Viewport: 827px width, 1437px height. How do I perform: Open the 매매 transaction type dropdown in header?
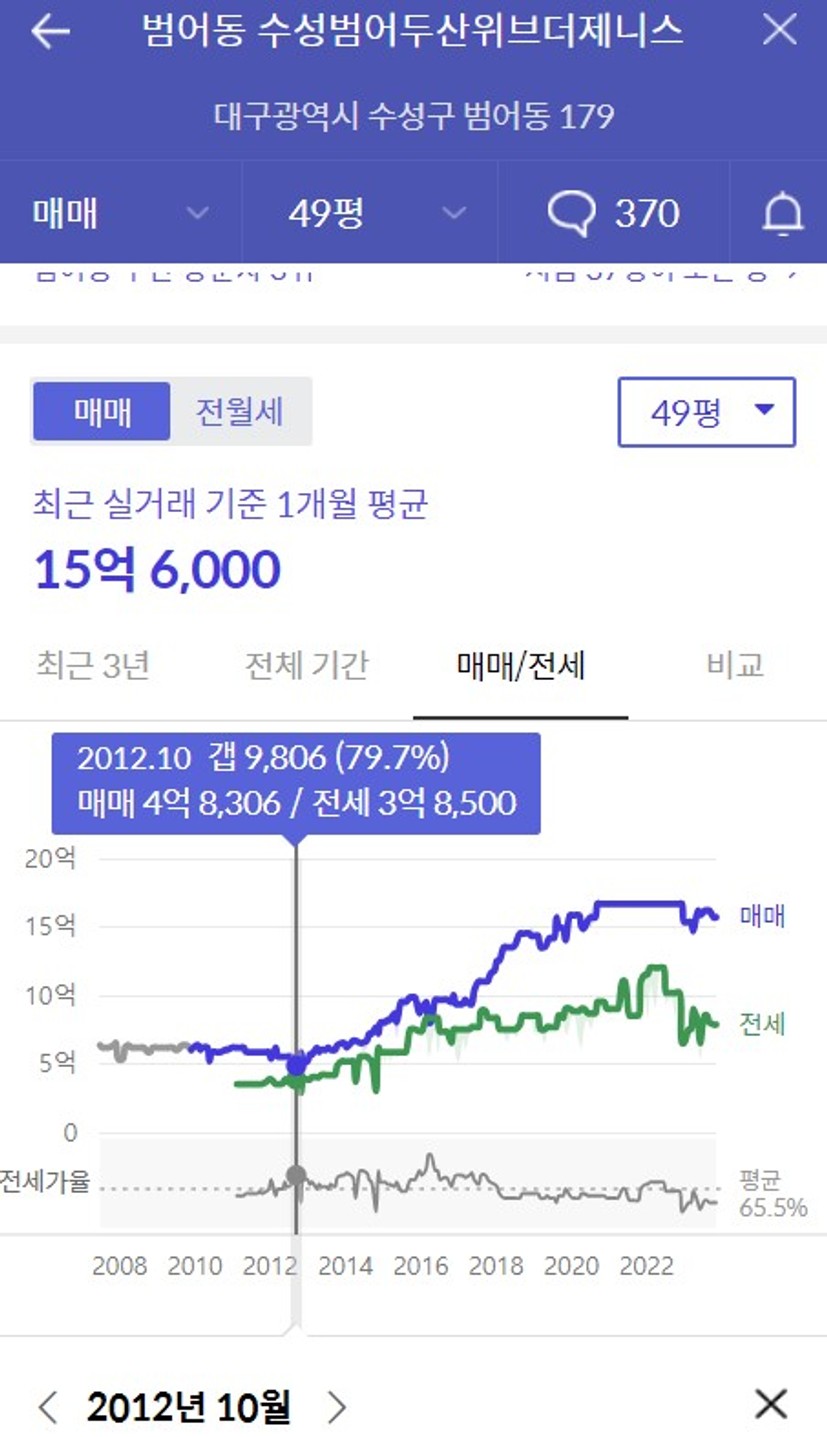click(120, 213)
